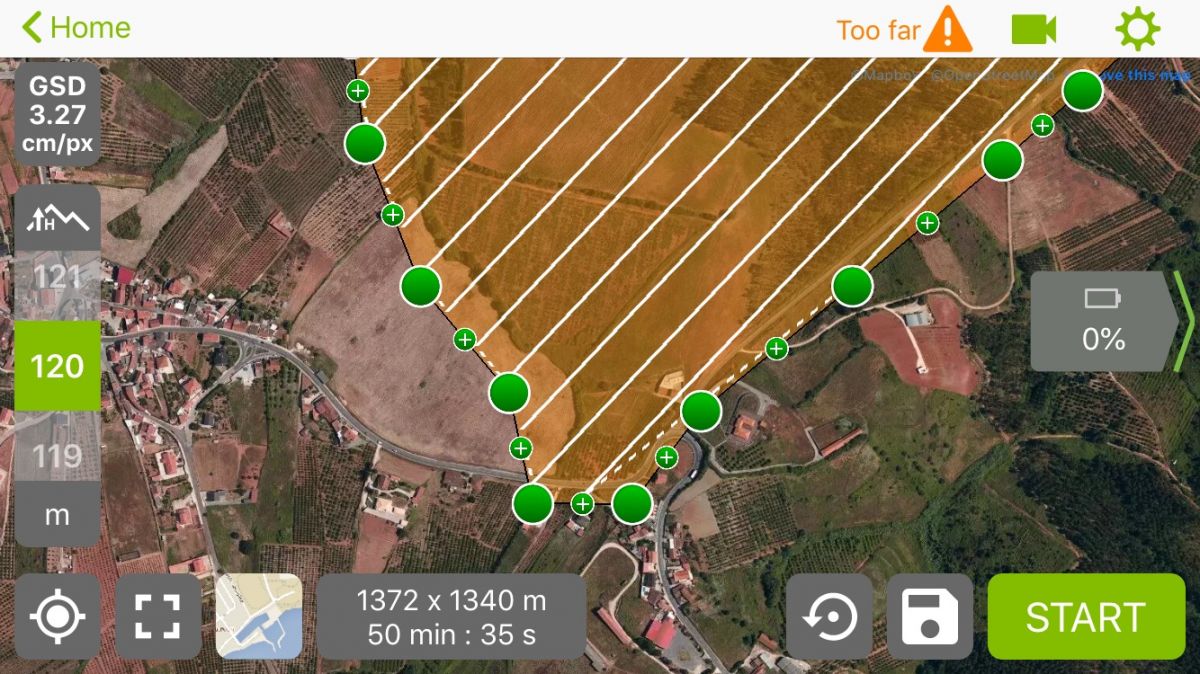Image resolution: width=1200 pixels, height=674 pixels.
Task: Select altitude 119
Action: point(58,456)
